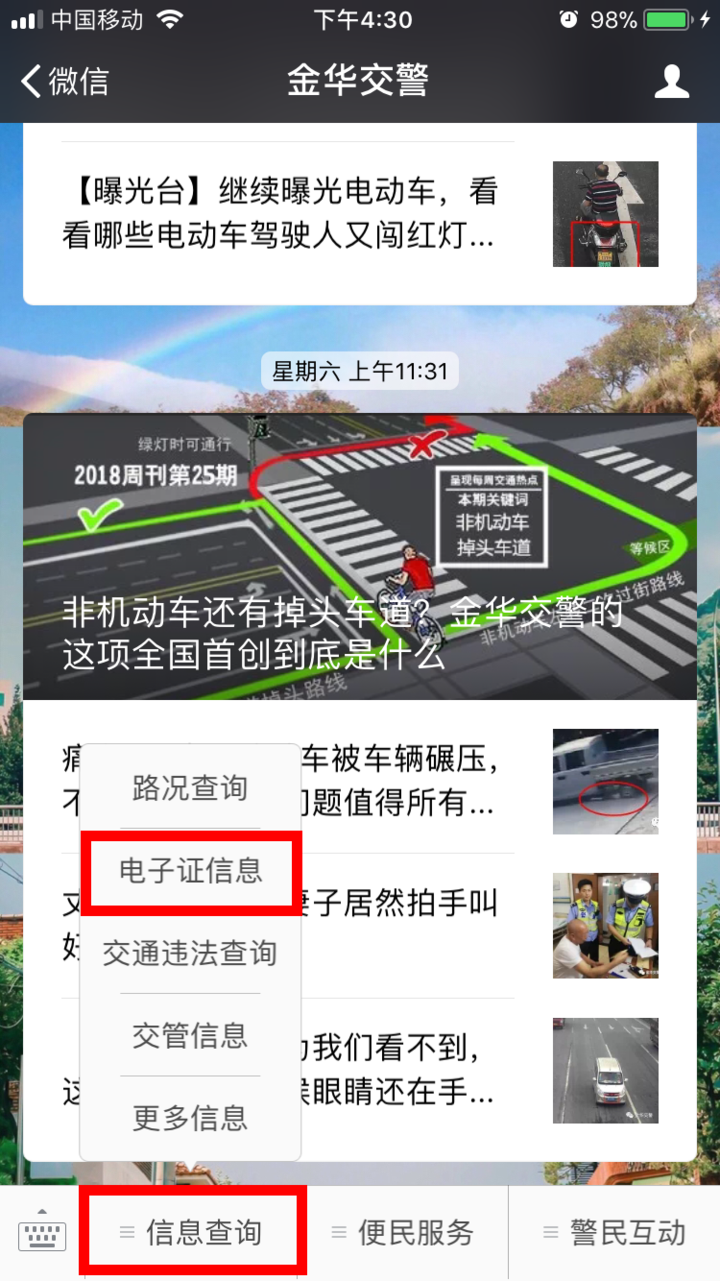Switch to keyboard input mode

pos(42,1234)
